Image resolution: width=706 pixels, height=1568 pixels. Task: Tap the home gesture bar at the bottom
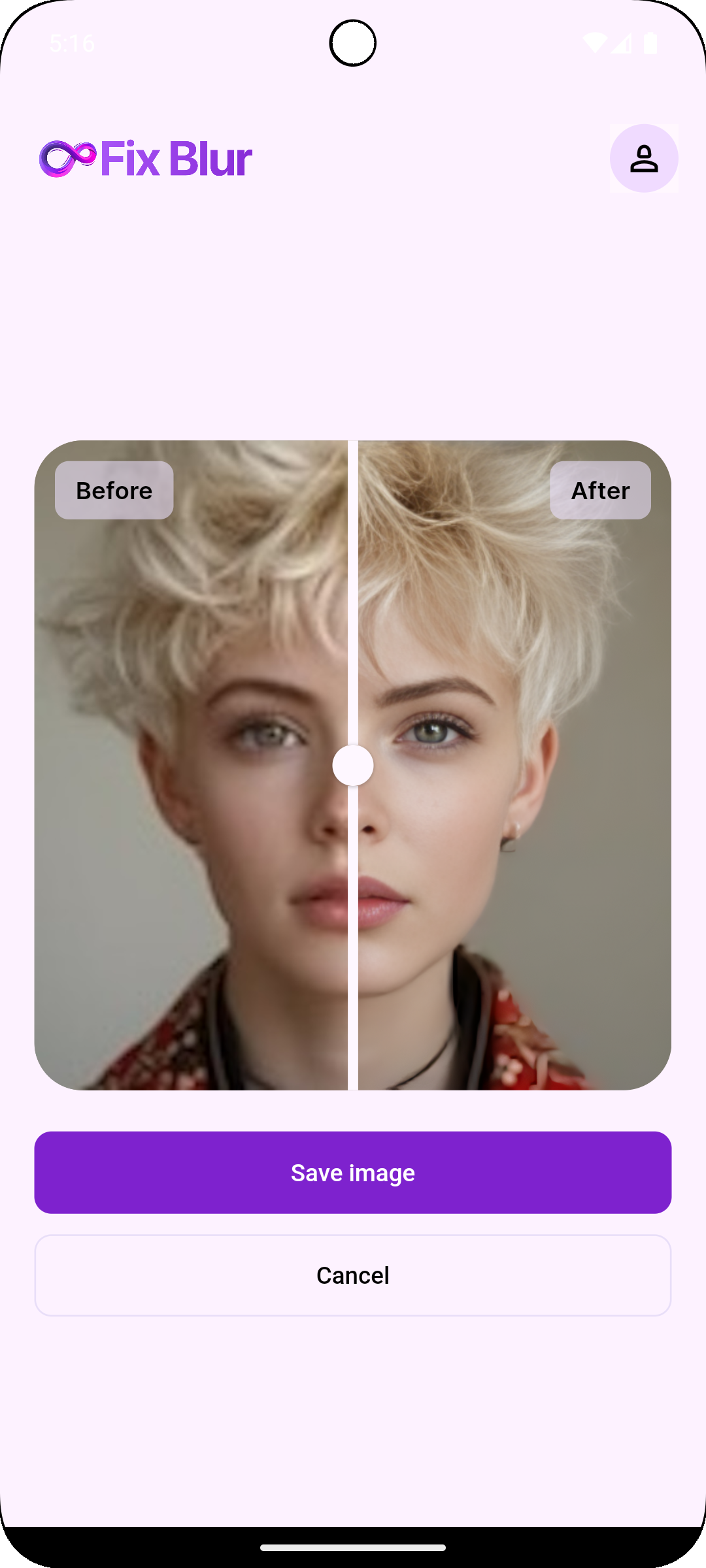[353, 1548]
